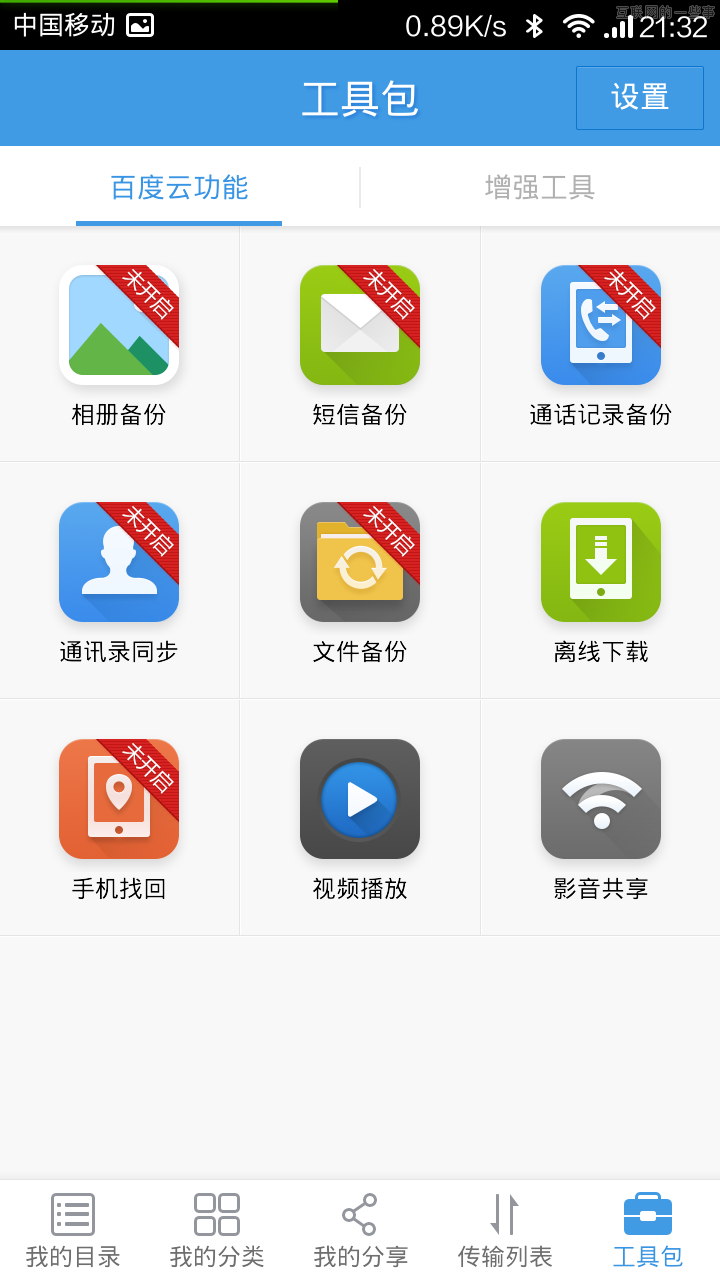Switch to the 百度云功能 tab
Image resolution: width=720 pixels, height=1280 pixels.
[x=179, y=187]
